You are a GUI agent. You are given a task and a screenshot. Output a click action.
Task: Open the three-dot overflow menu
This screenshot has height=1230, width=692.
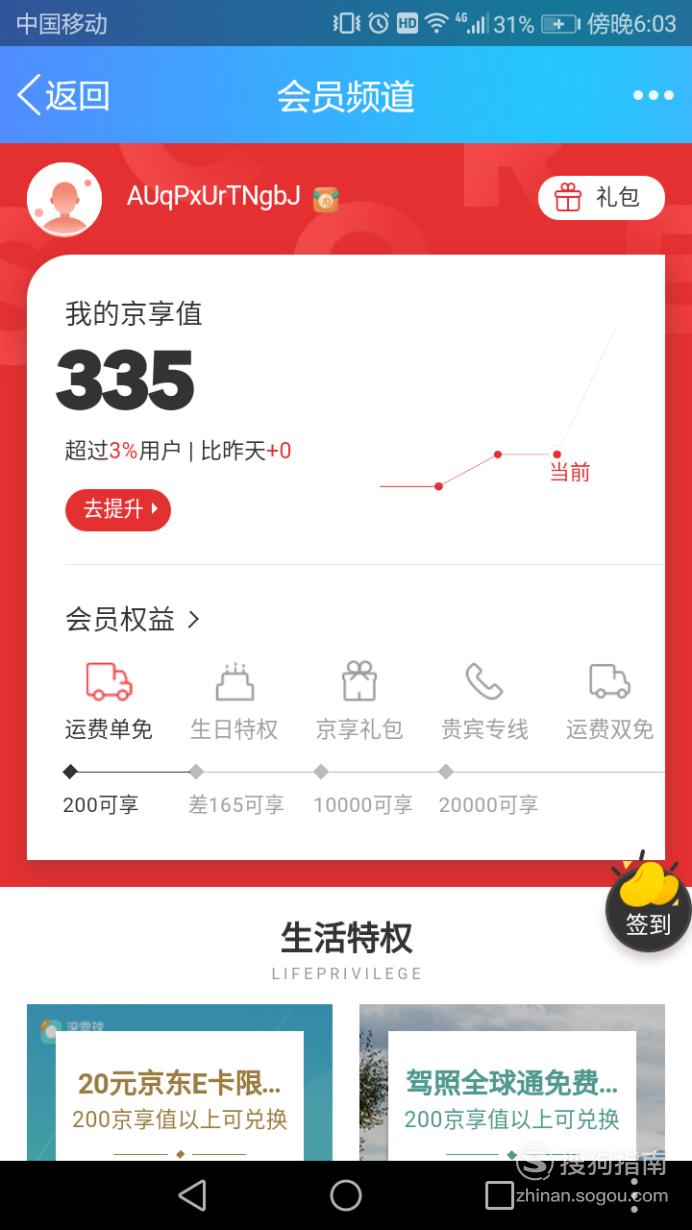653,96
